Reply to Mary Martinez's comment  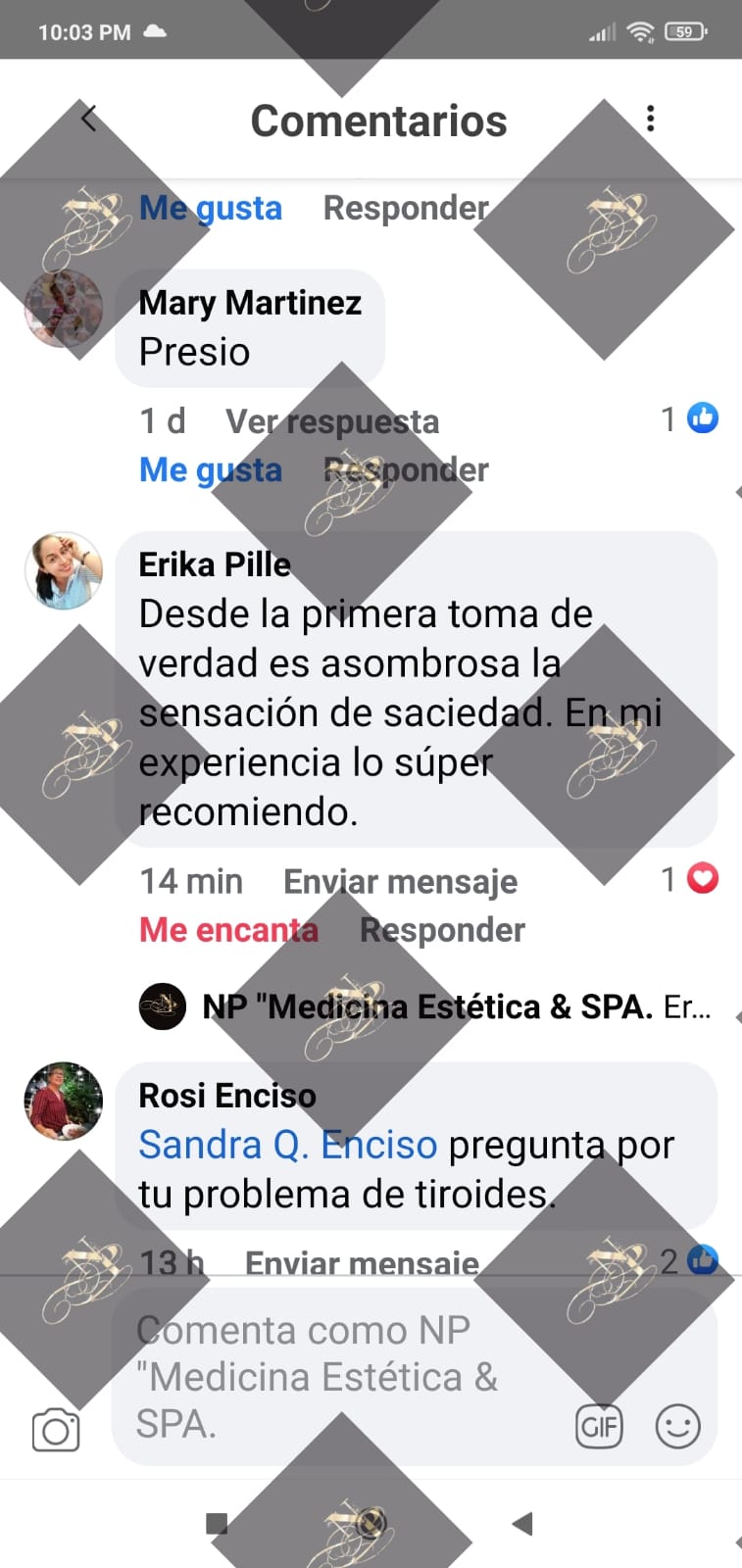coord(406,470)
